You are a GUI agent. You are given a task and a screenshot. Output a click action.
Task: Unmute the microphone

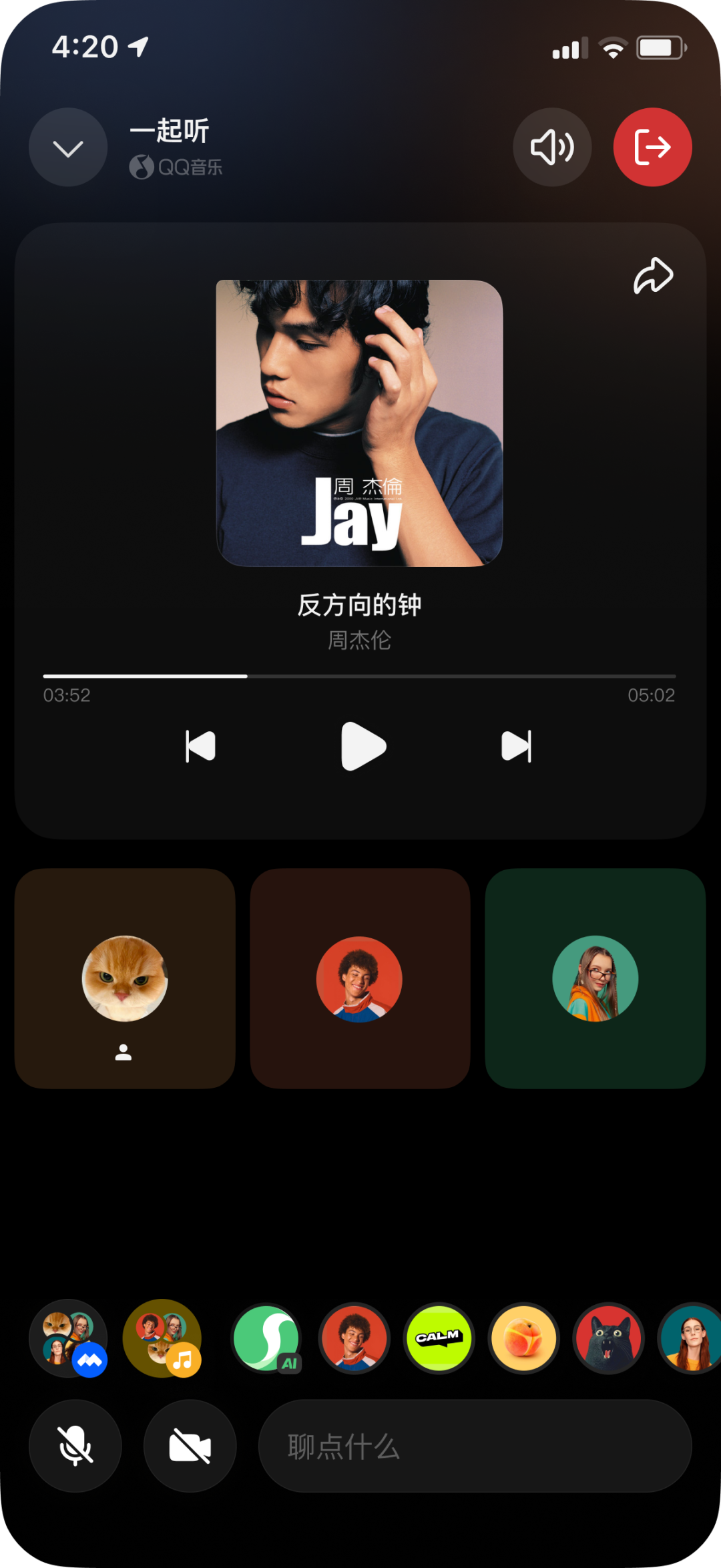[75, 1446]
